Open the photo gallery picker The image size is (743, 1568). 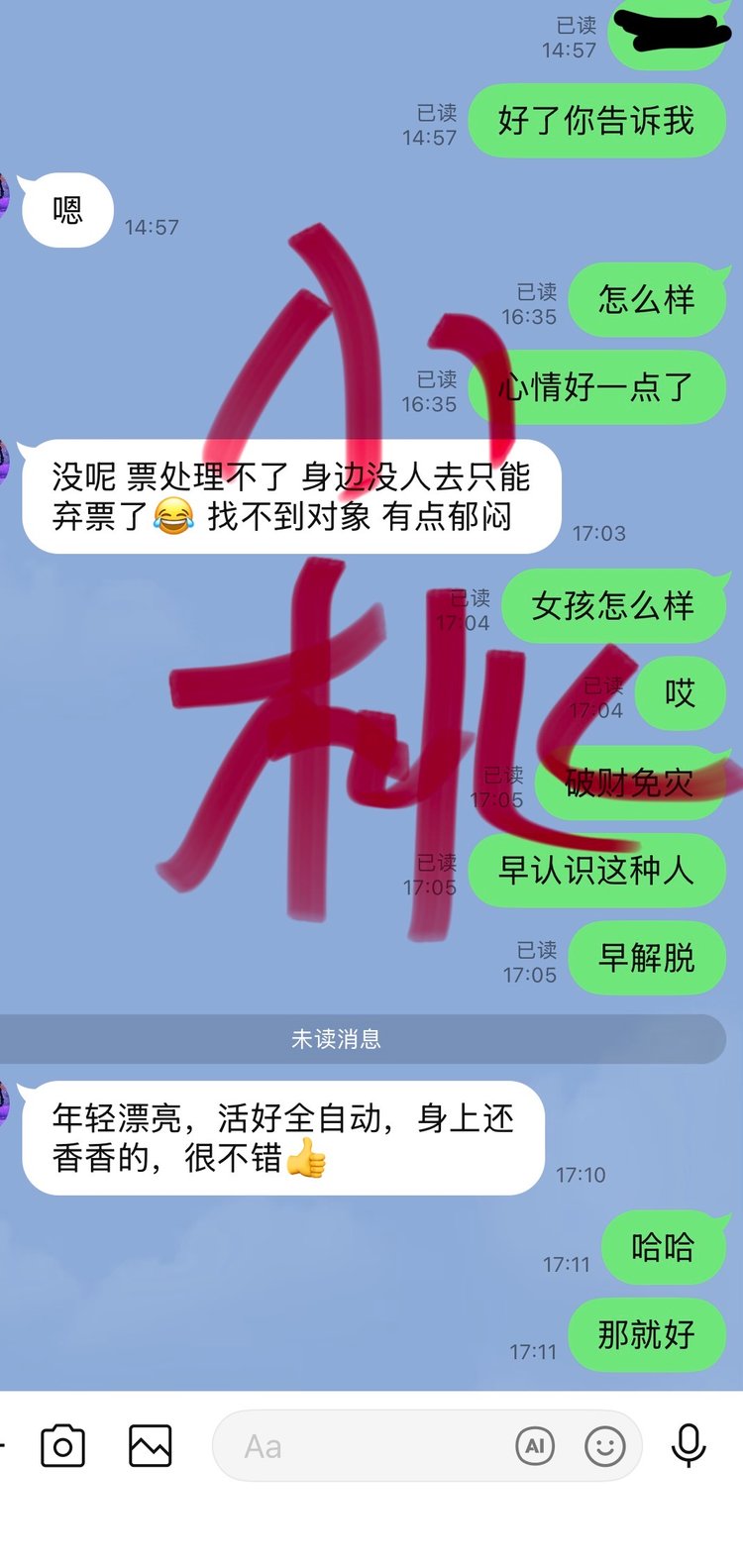coord(151,1447)
